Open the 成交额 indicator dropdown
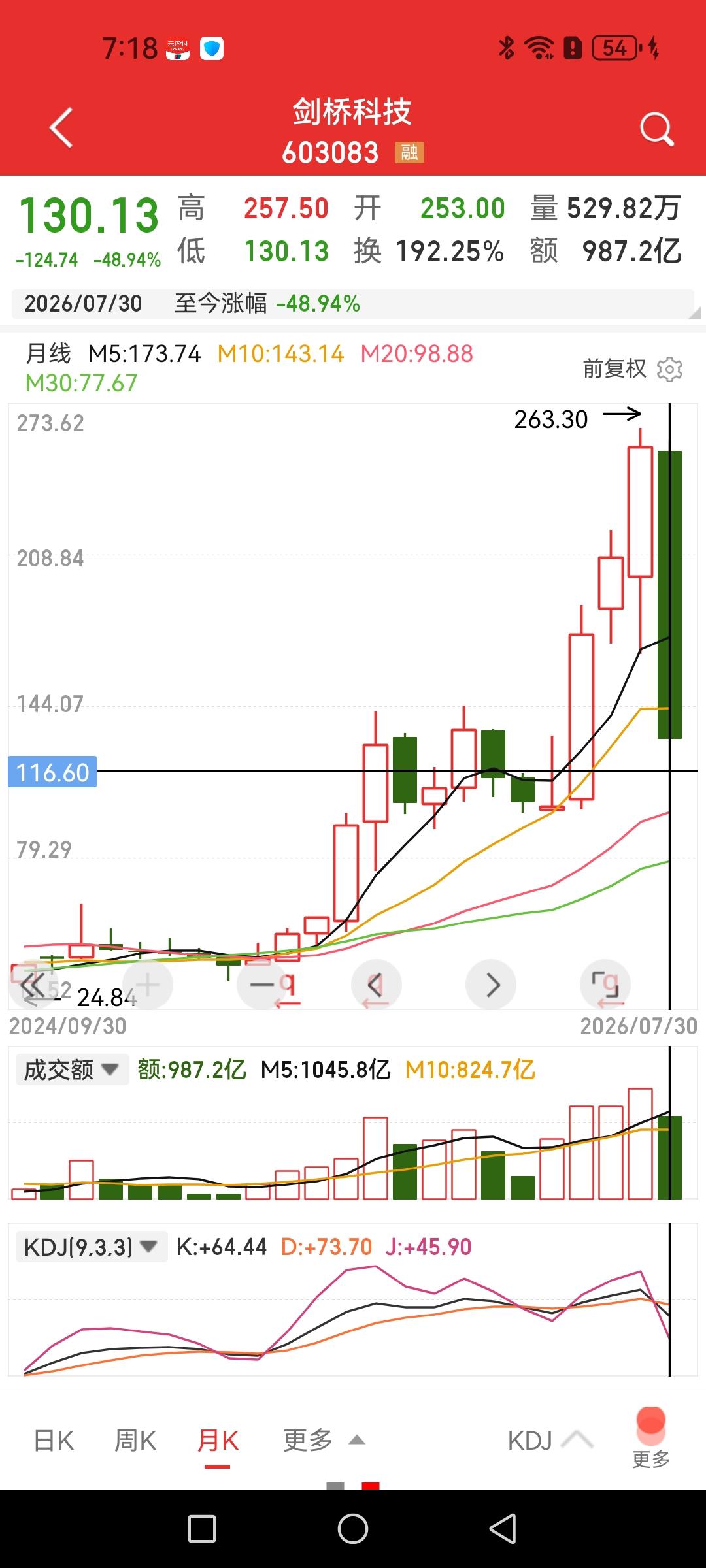Image resolution: width=706 pixels, height=1568 pixels. click(x=71, y=1070)
